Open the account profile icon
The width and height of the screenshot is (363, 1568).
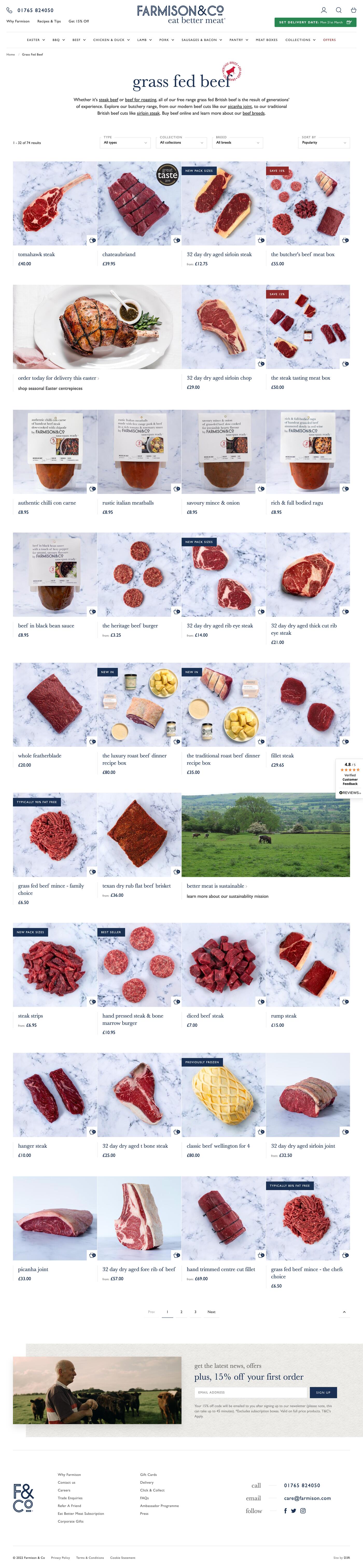324,10
